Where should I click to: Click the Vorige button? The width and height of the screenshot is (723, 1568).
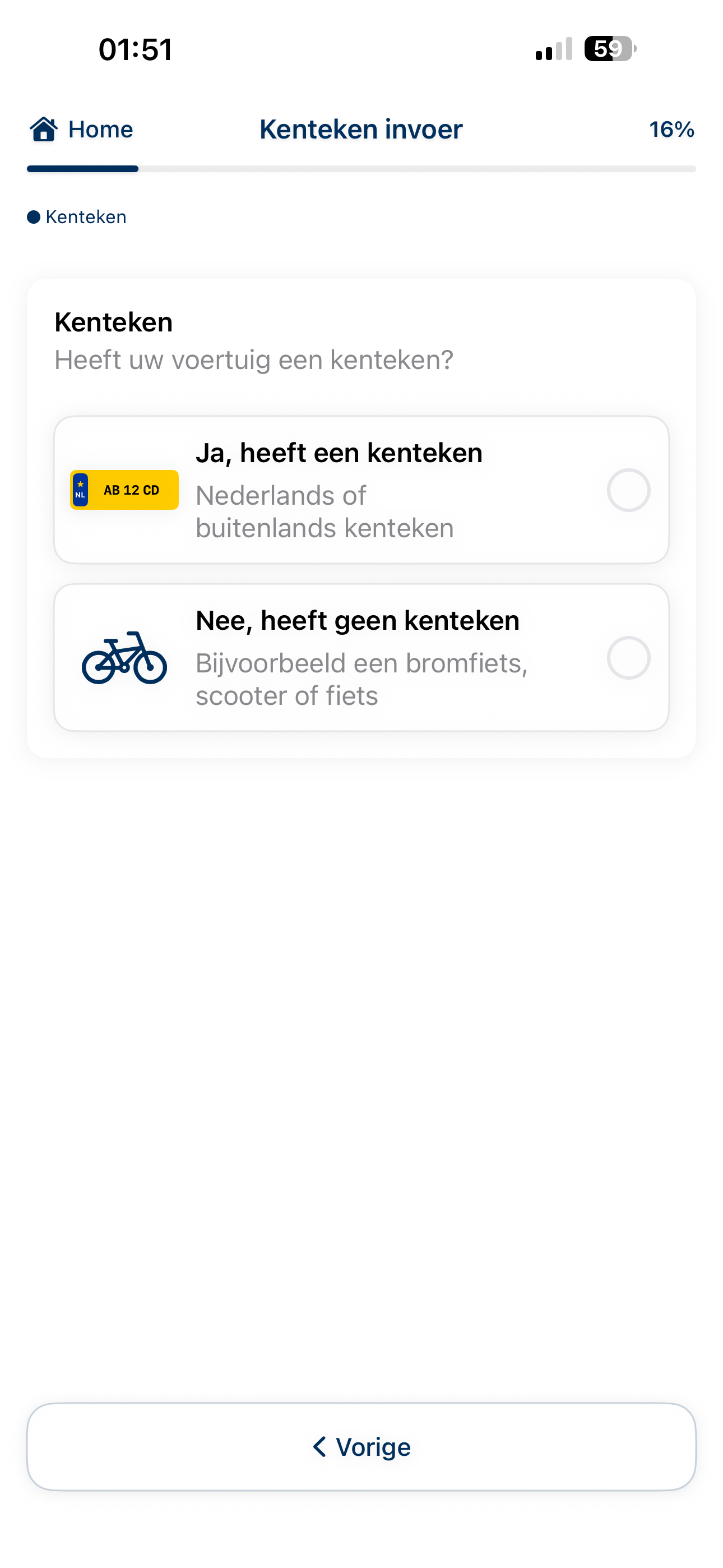click(361, 1447)
